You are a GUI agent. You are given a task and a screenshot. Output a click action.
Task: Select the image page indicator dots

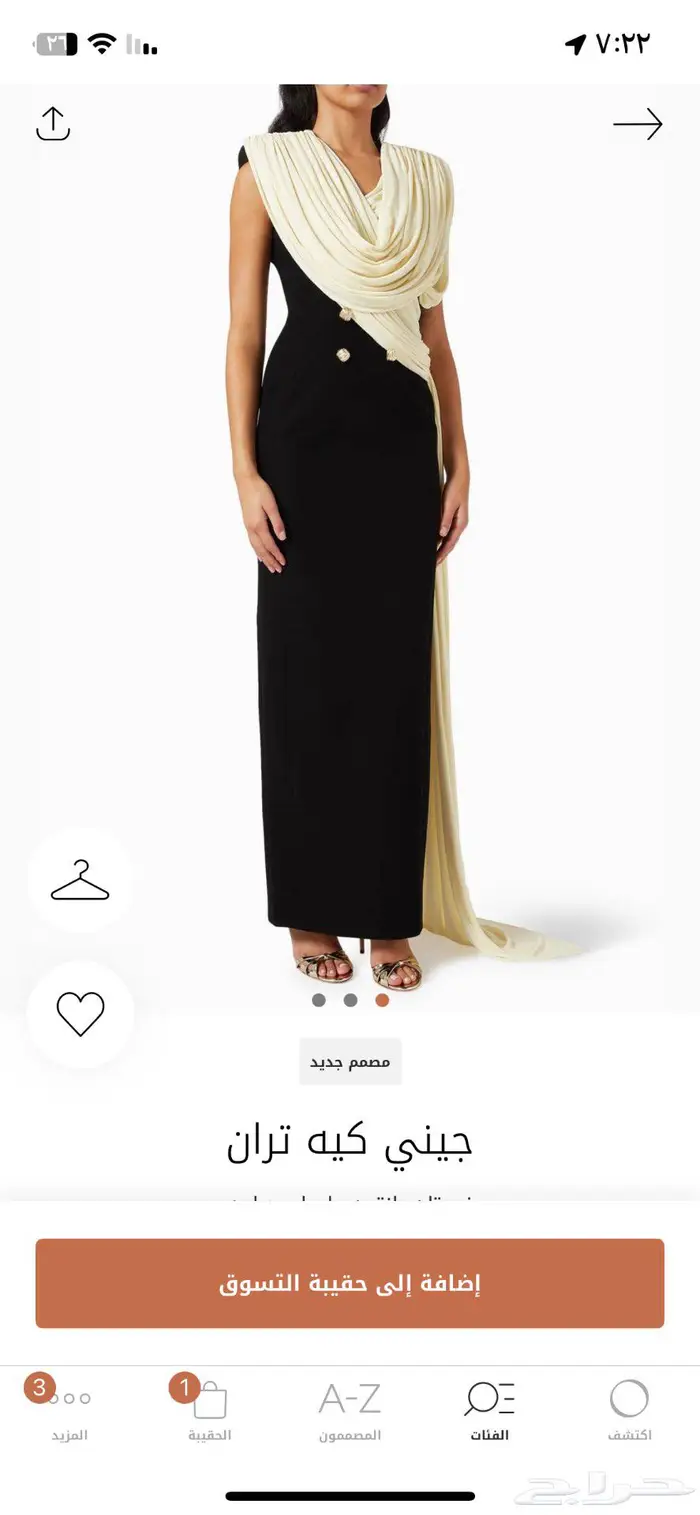[350, 999]
